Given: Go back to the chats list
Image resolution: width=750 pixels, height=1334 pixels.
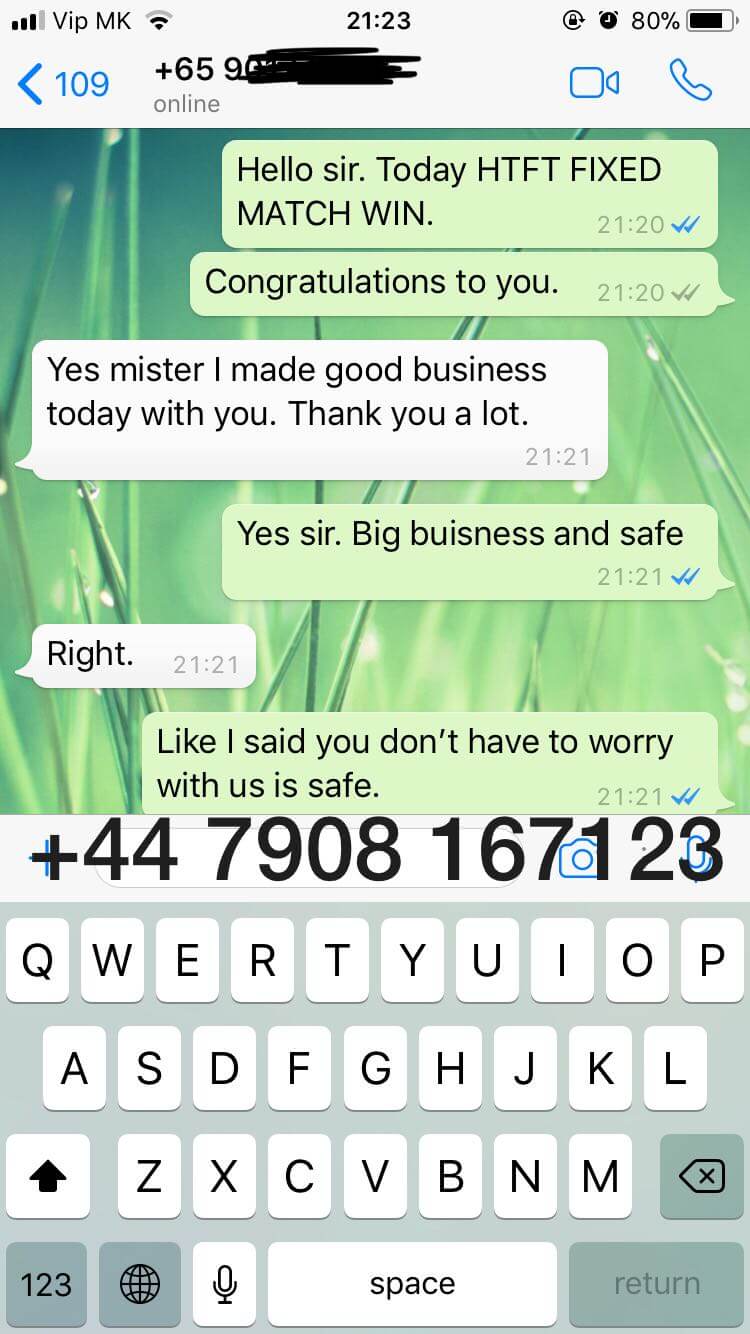Looking at the screenshot, I should [x=63, y=84].
